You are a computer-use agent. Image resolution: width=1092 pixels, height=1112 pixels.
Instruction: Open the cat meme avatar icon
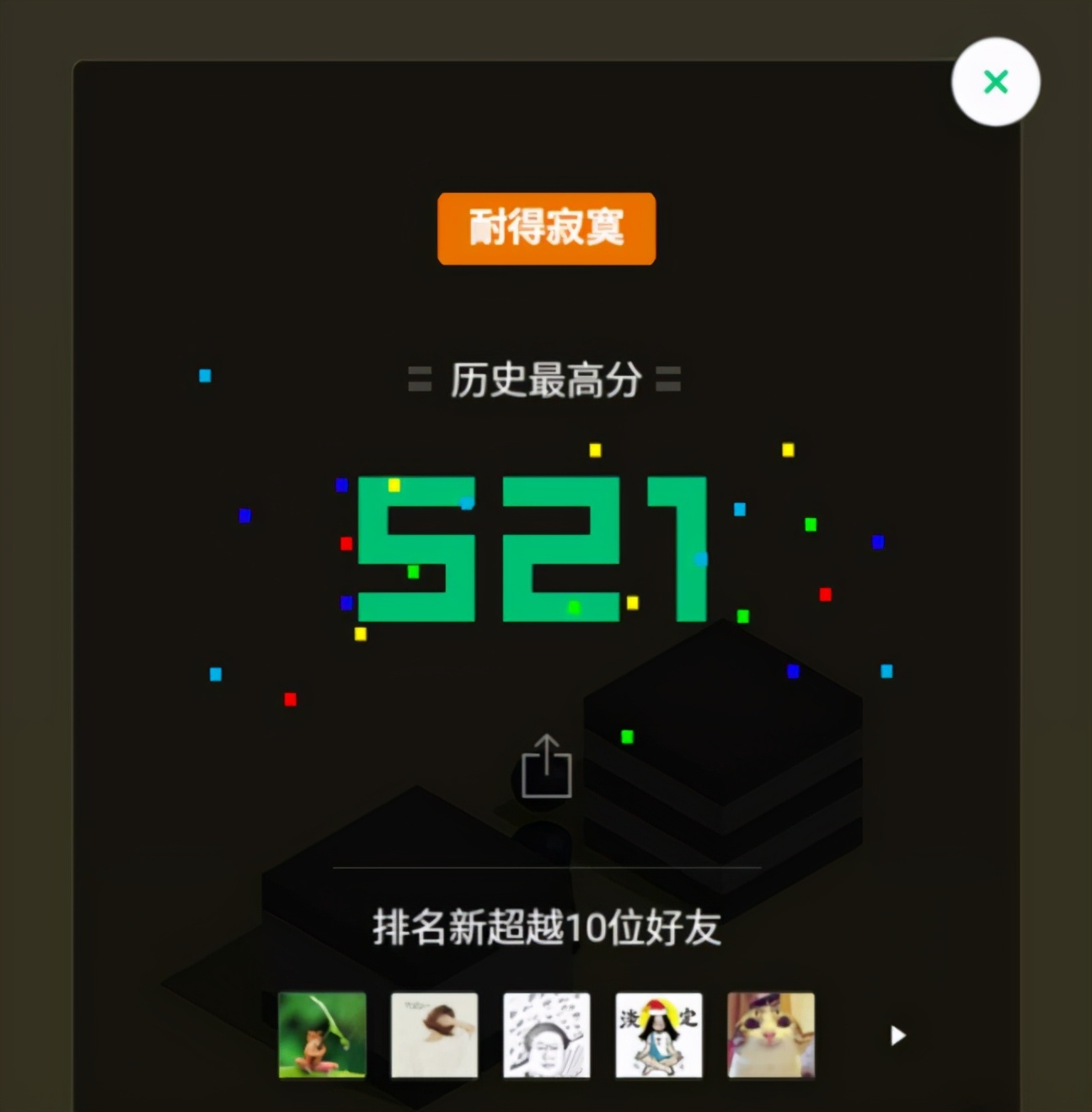coord(770,1036)
